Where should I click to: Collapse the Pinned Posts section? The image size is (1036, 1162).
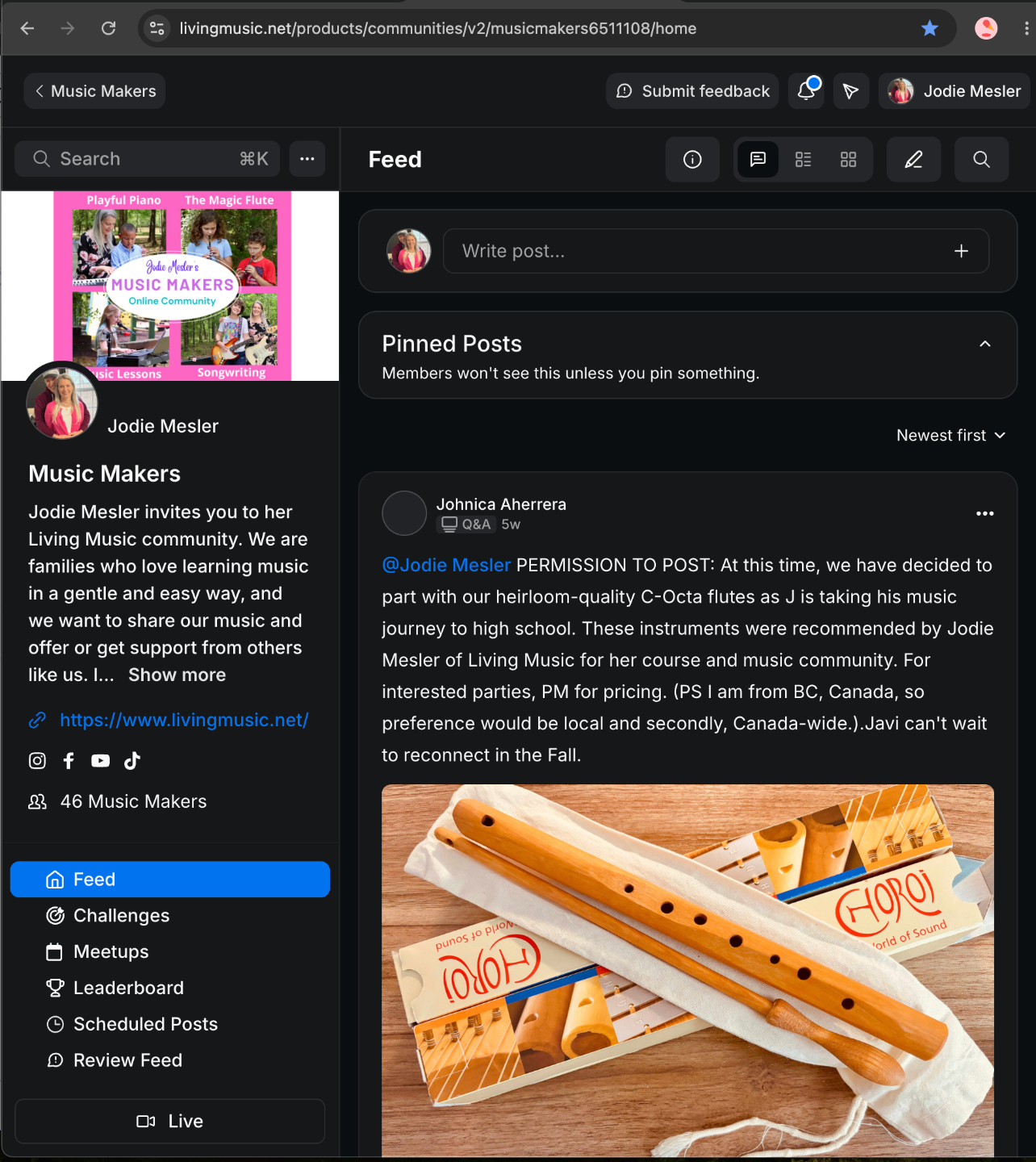click(985, 344)
